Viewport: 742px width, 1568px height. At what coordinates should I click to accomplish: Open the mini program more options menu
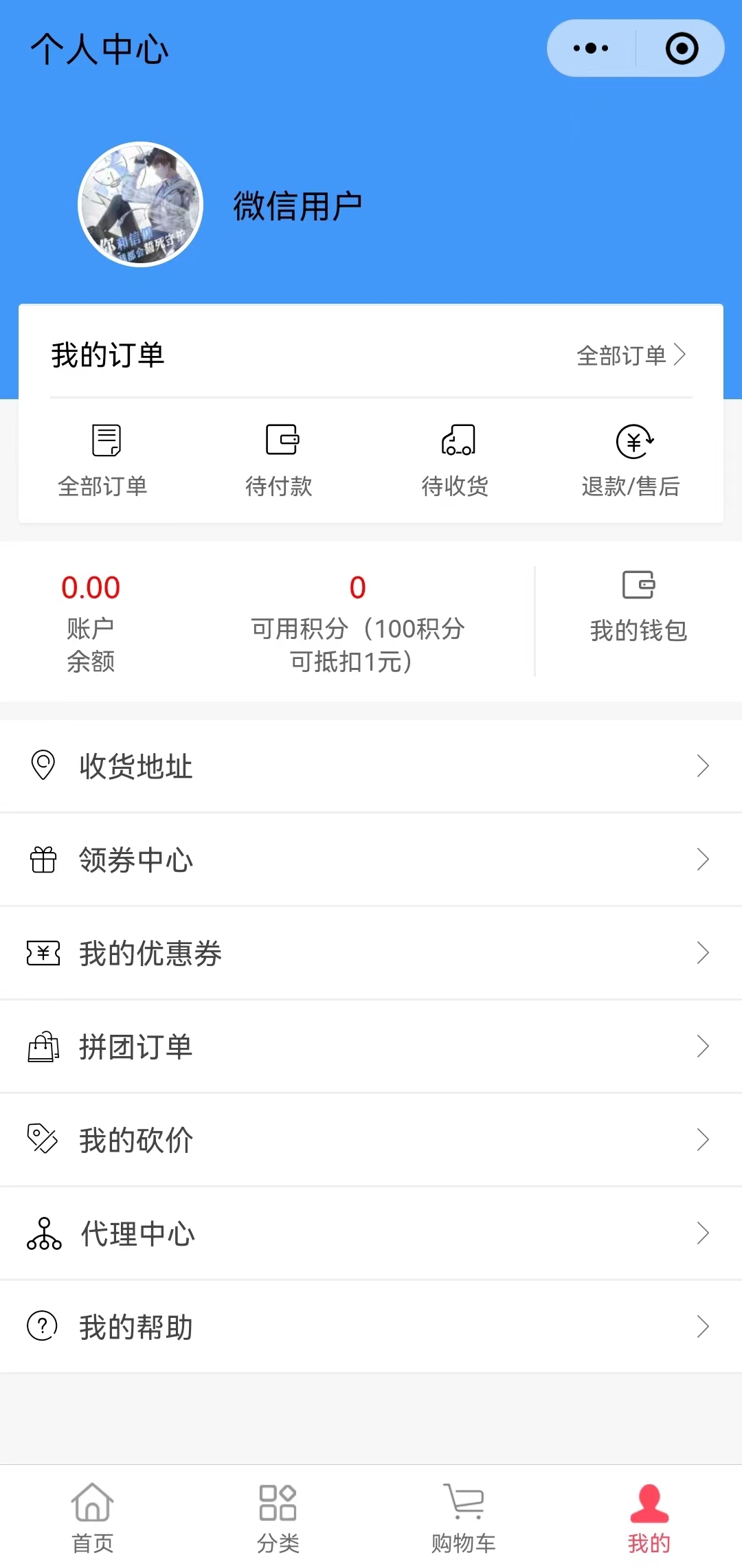pos(591,48)
